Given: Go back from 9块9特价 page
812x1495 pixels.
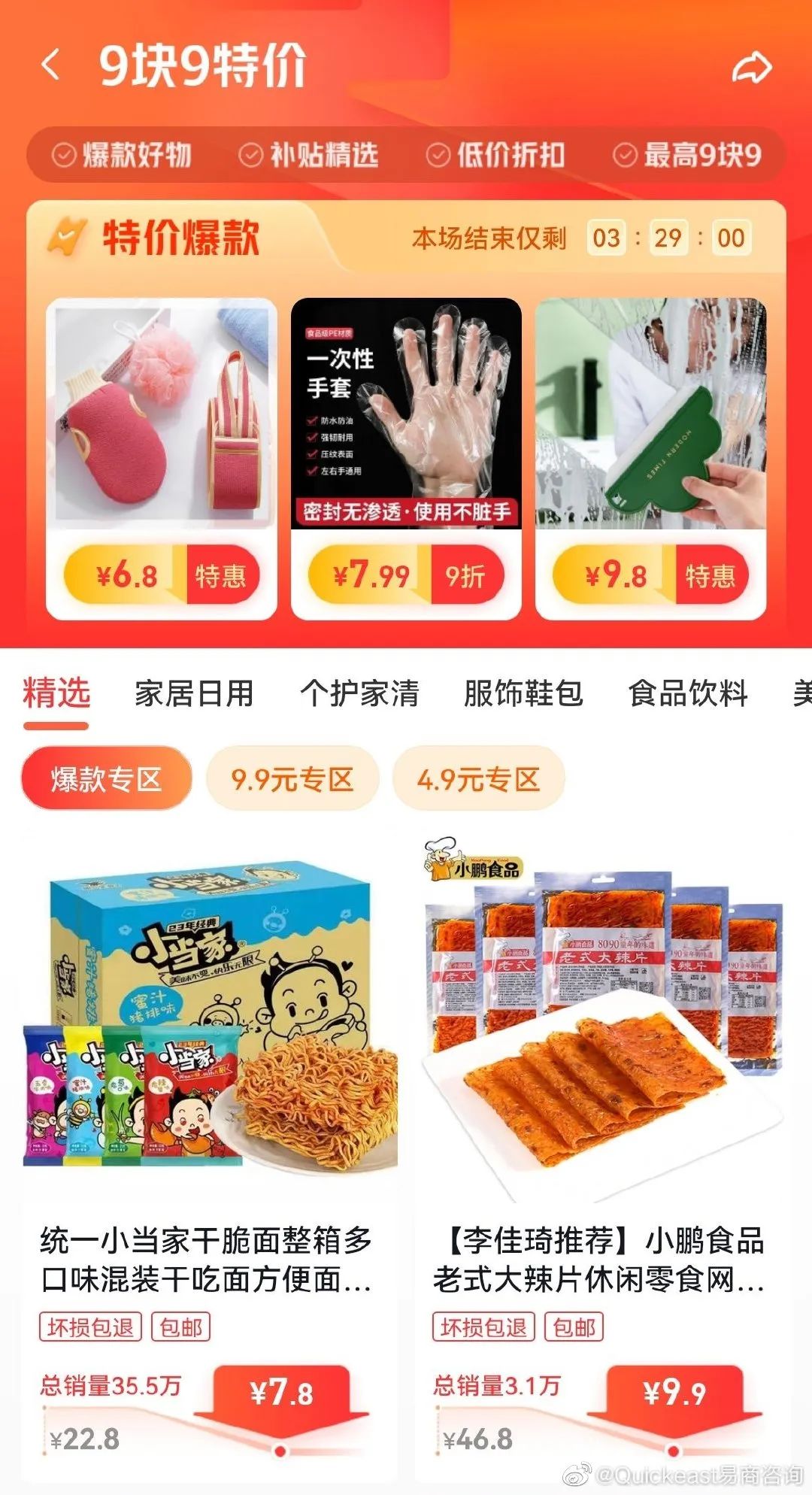Looking at the screenshot, I should [x=51, y=65].
